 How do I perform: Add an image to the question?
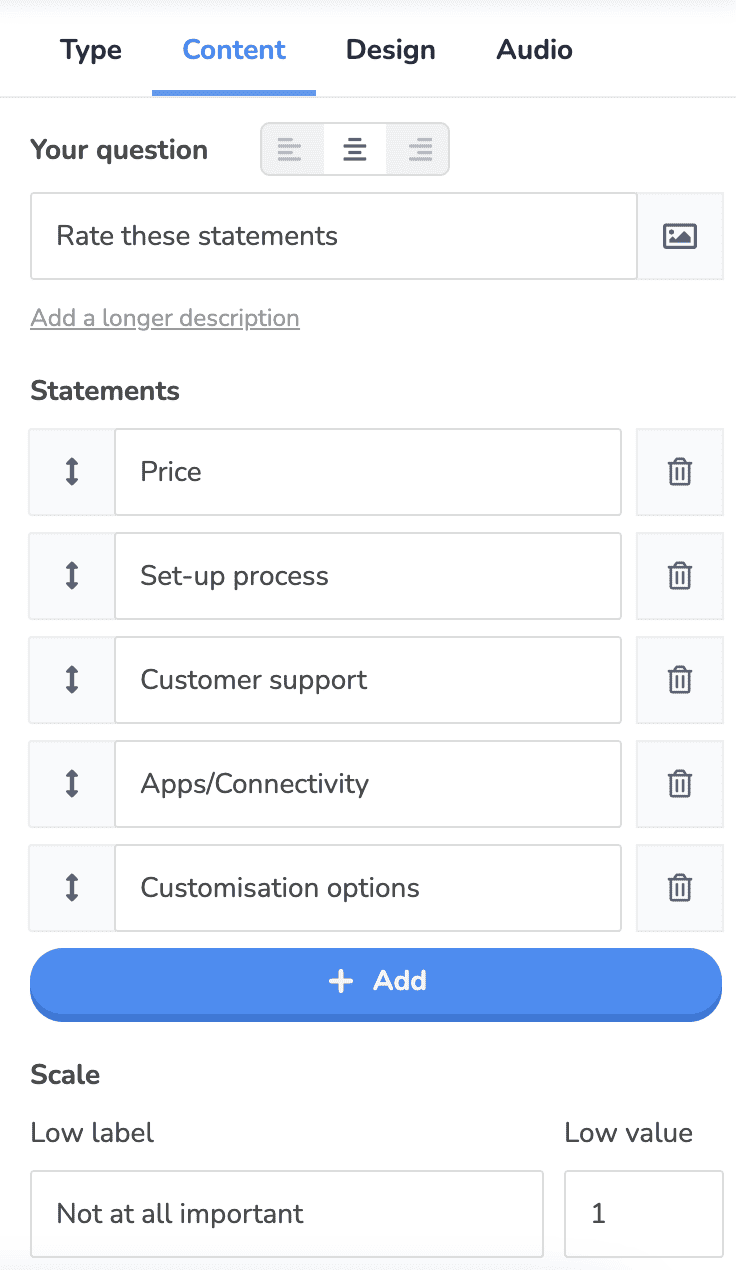click(680, 236)
